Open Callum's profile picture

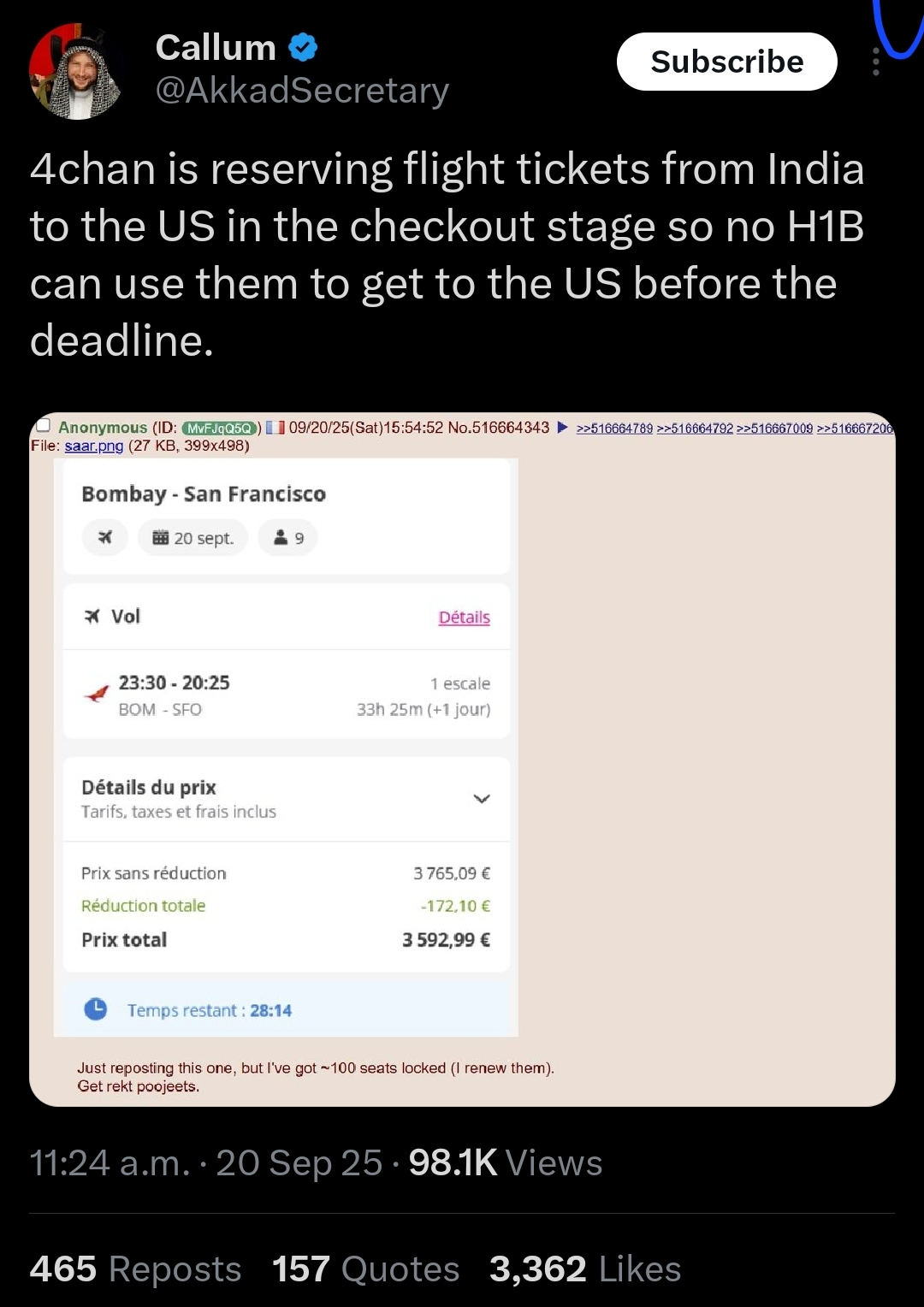click(x=77, y=72)
